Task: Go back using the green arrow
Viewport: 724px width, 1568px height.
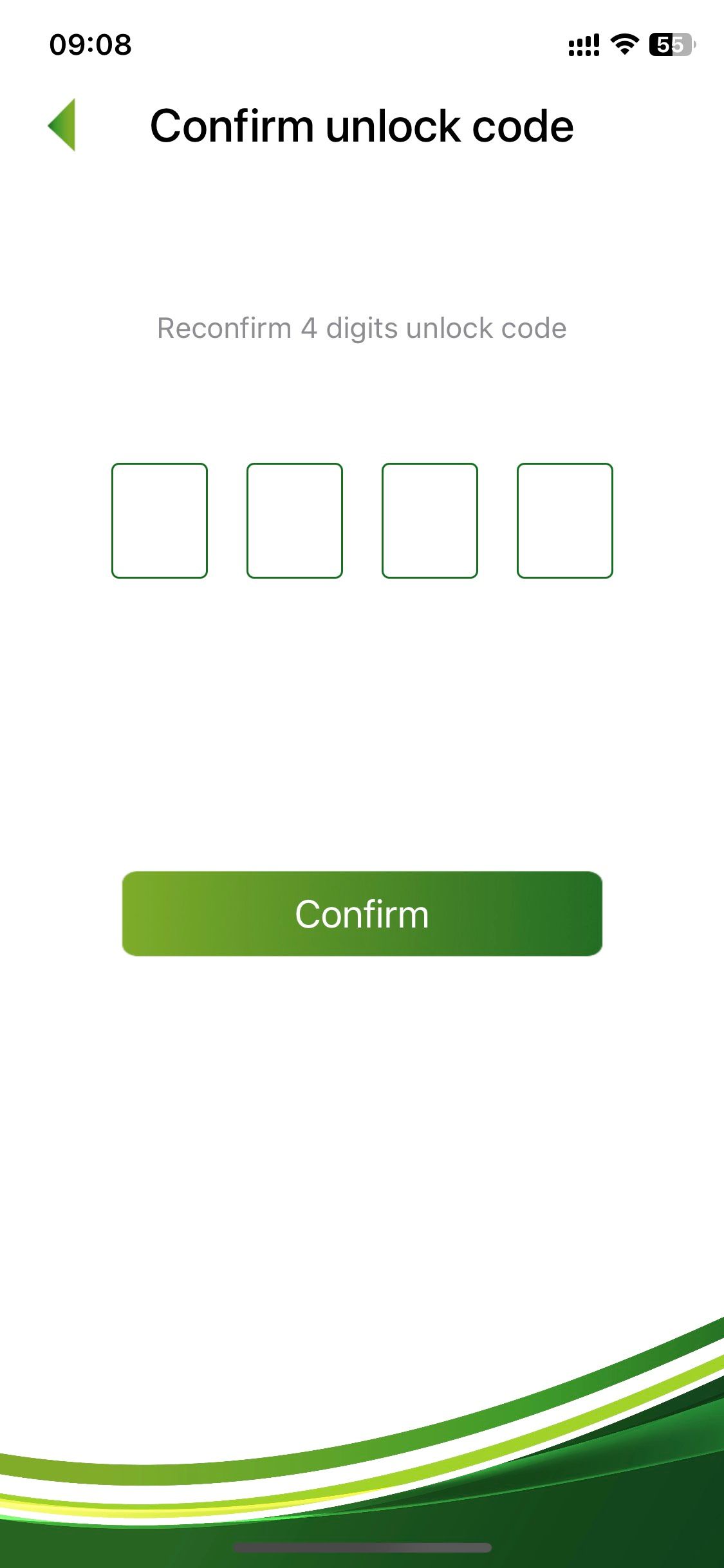Action: pos(62,125)
